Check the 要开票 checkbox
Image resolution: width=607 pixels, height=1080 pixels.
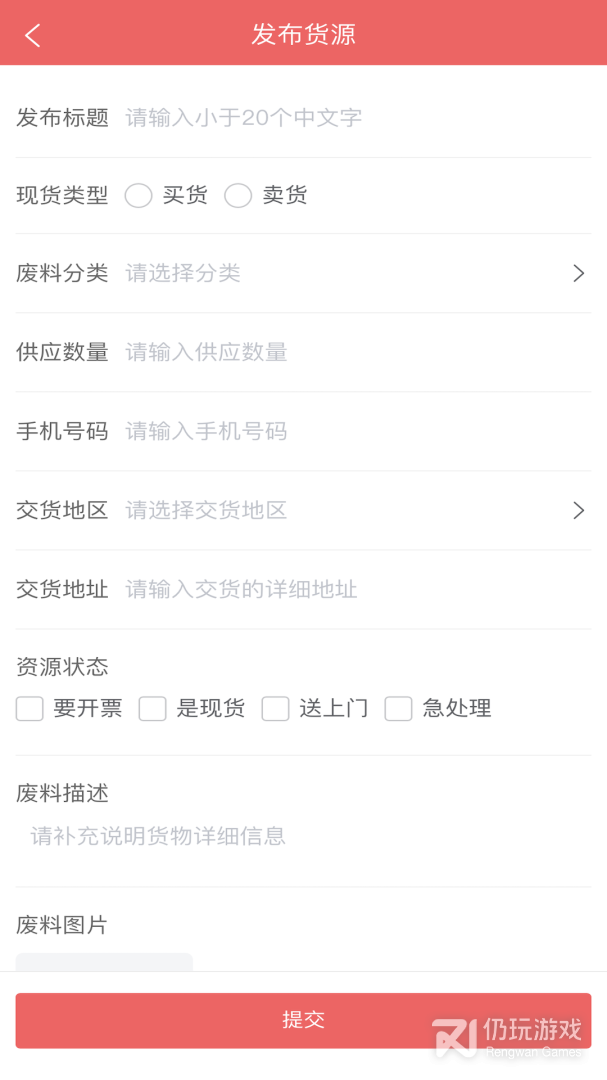tap(30, 709)
